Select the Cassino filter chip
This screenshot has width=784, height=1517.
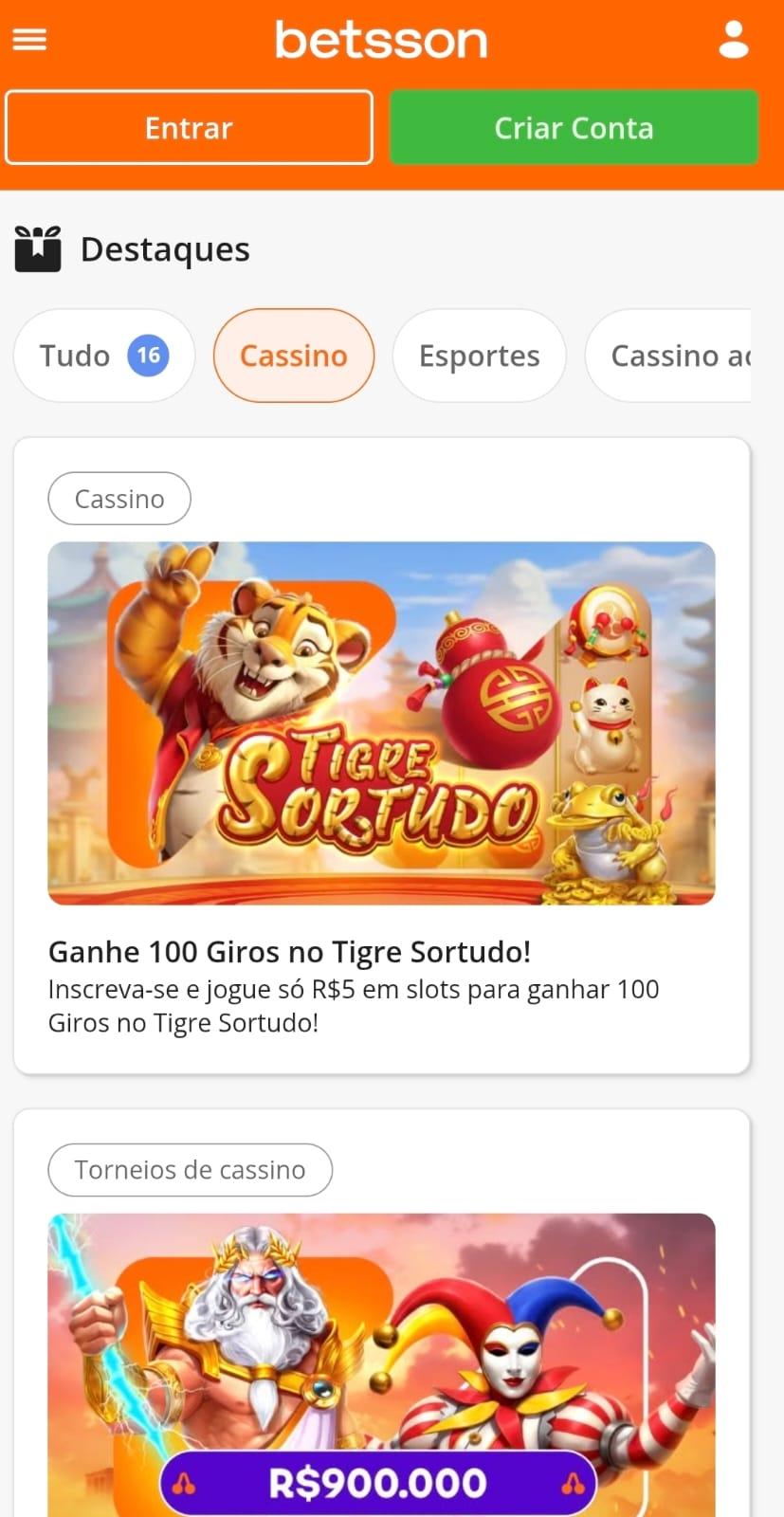pos(294,356)
